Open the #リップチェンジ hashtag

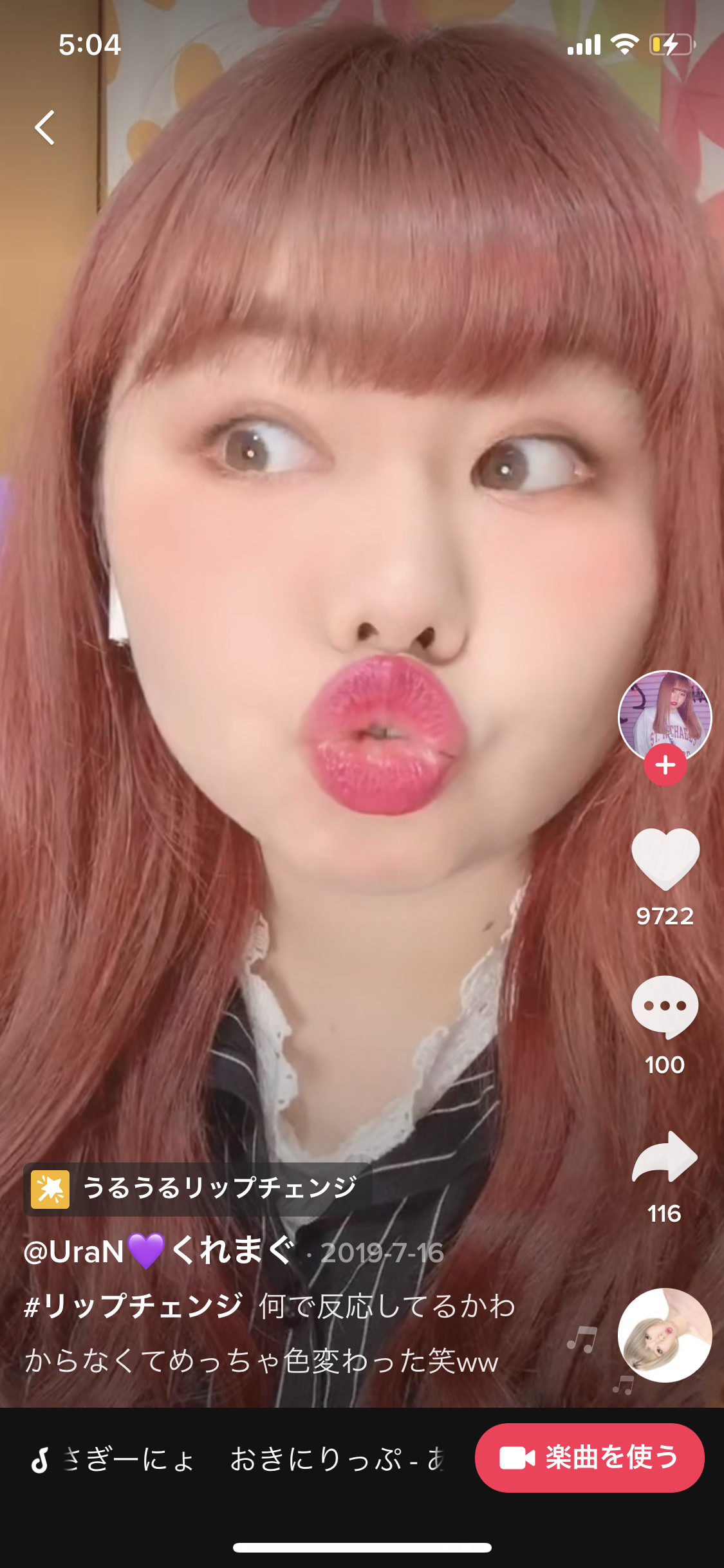point(133,1306)
